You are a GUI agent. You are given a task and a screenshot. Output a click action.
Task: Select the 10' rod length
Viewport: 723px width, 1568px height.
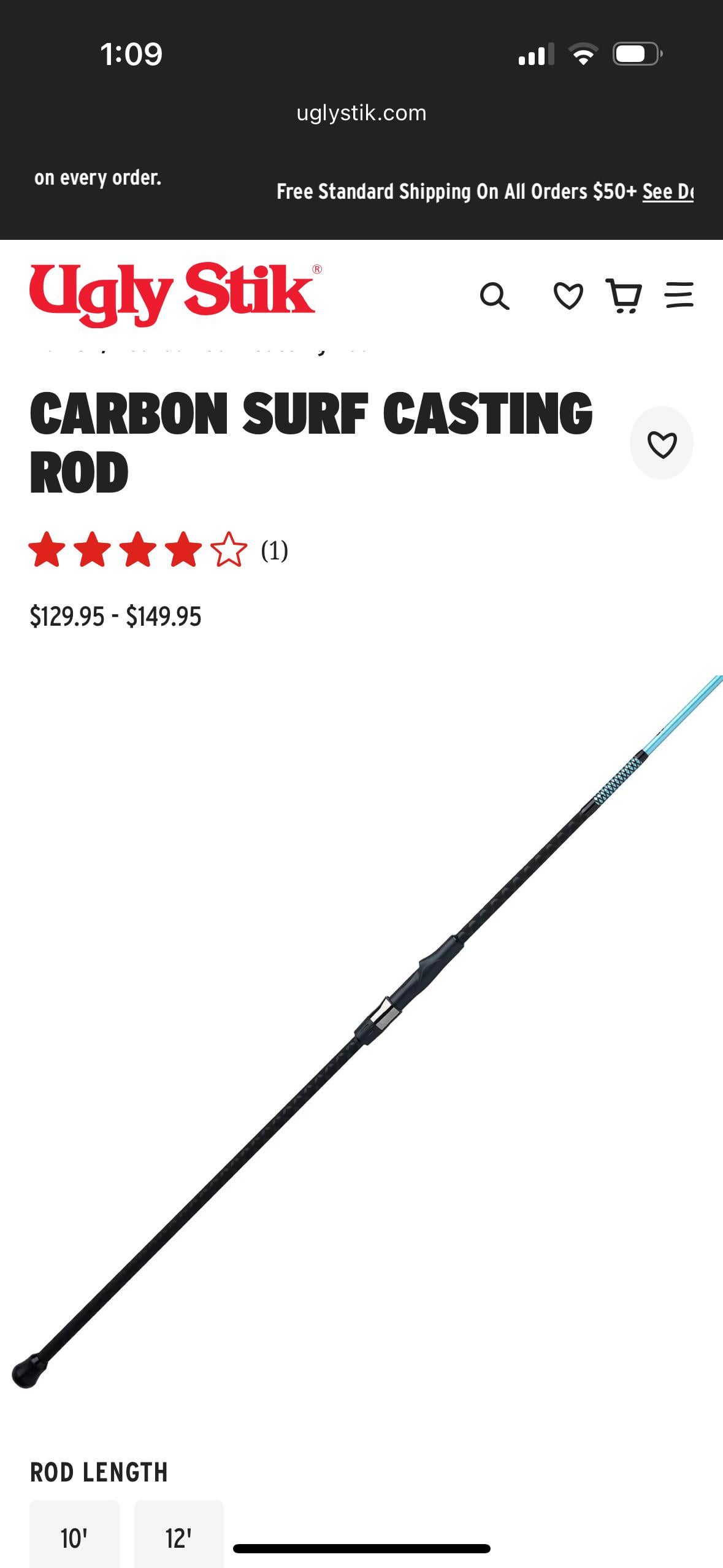[74, 1537]
